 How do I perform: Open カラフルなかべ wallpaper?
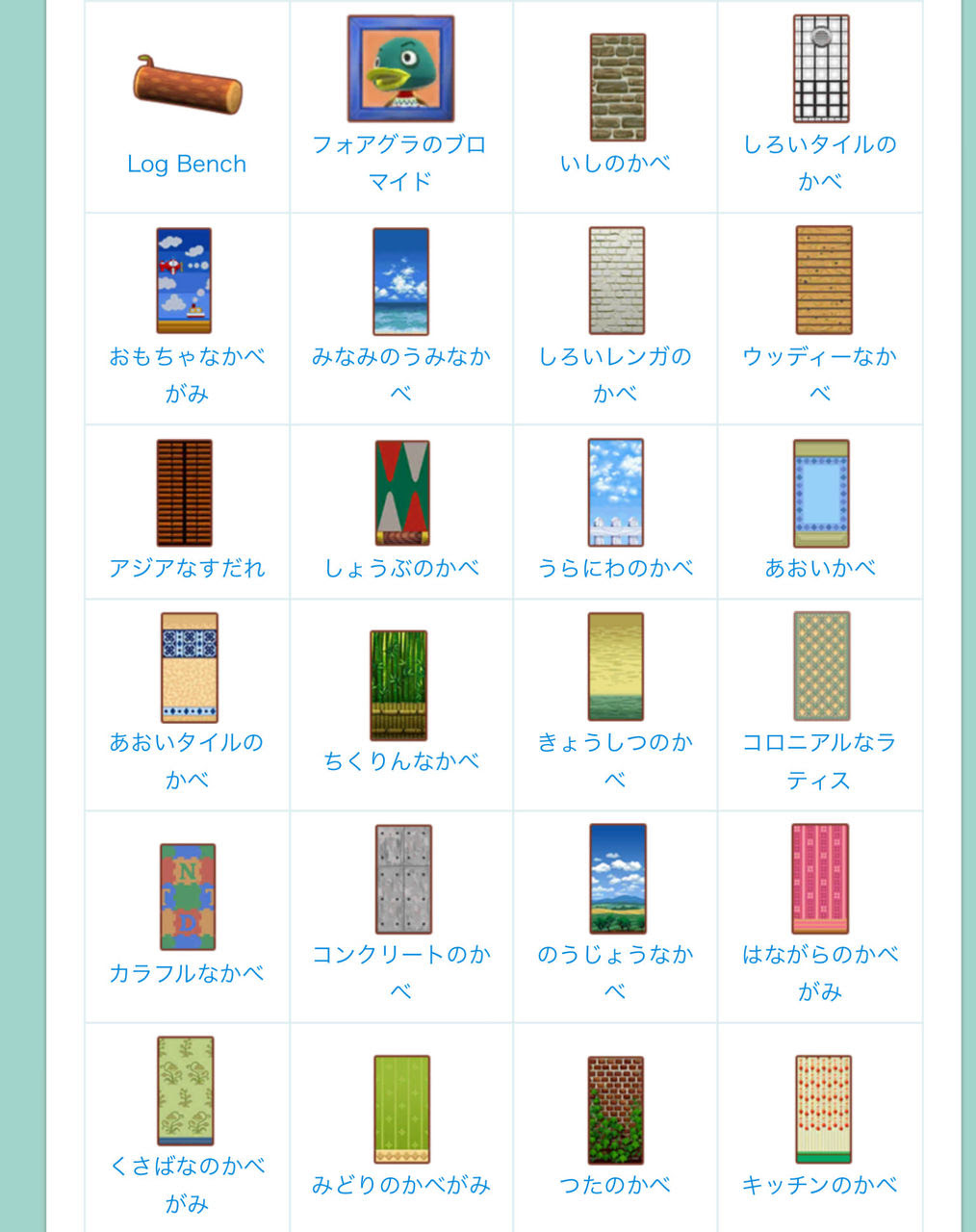(187, 973)
